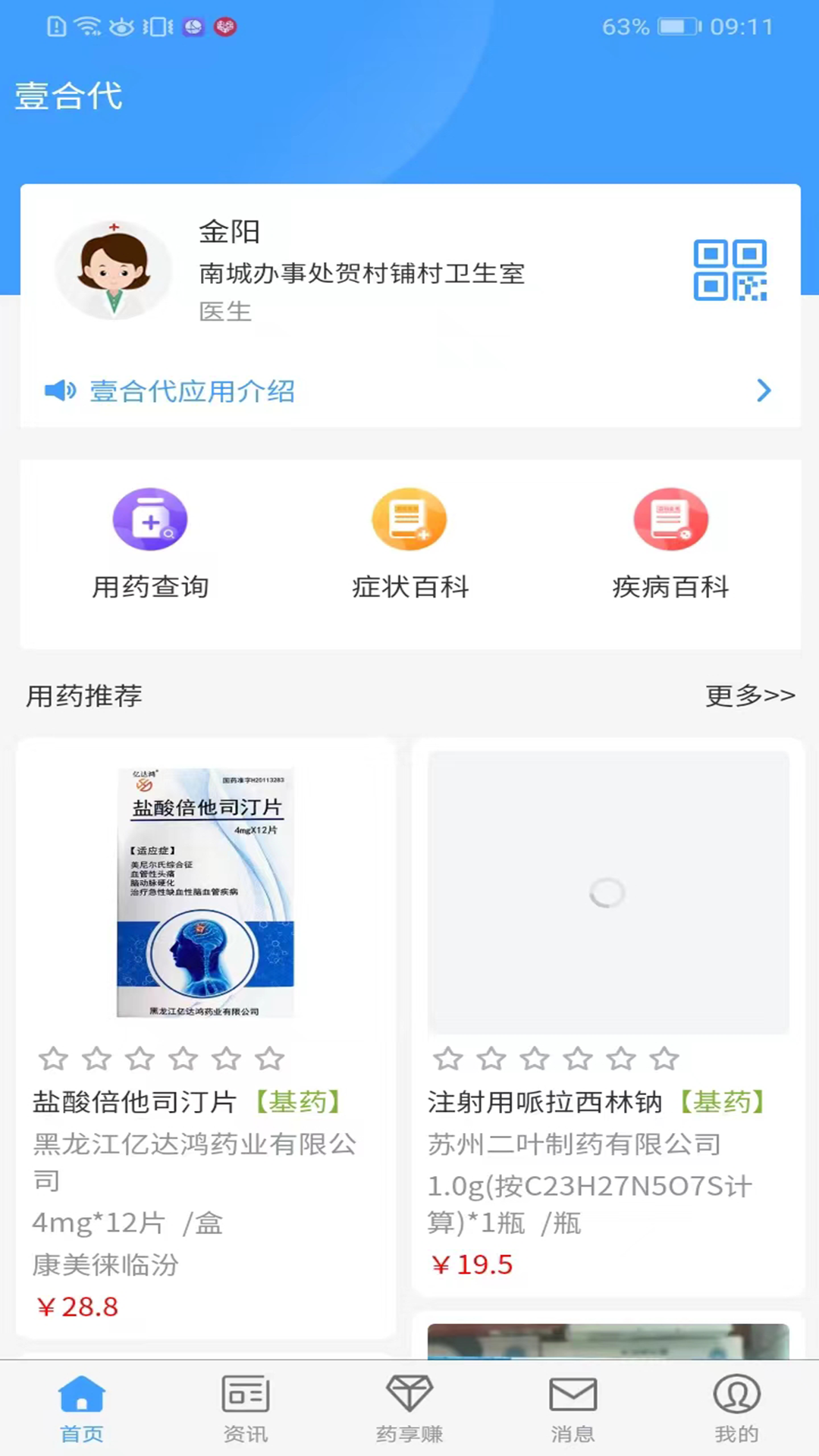The height and width of the screenshot is (1456, 819).
Task: Open the 用药查询 medicine search icon
Action: click(x=149, y=519)
